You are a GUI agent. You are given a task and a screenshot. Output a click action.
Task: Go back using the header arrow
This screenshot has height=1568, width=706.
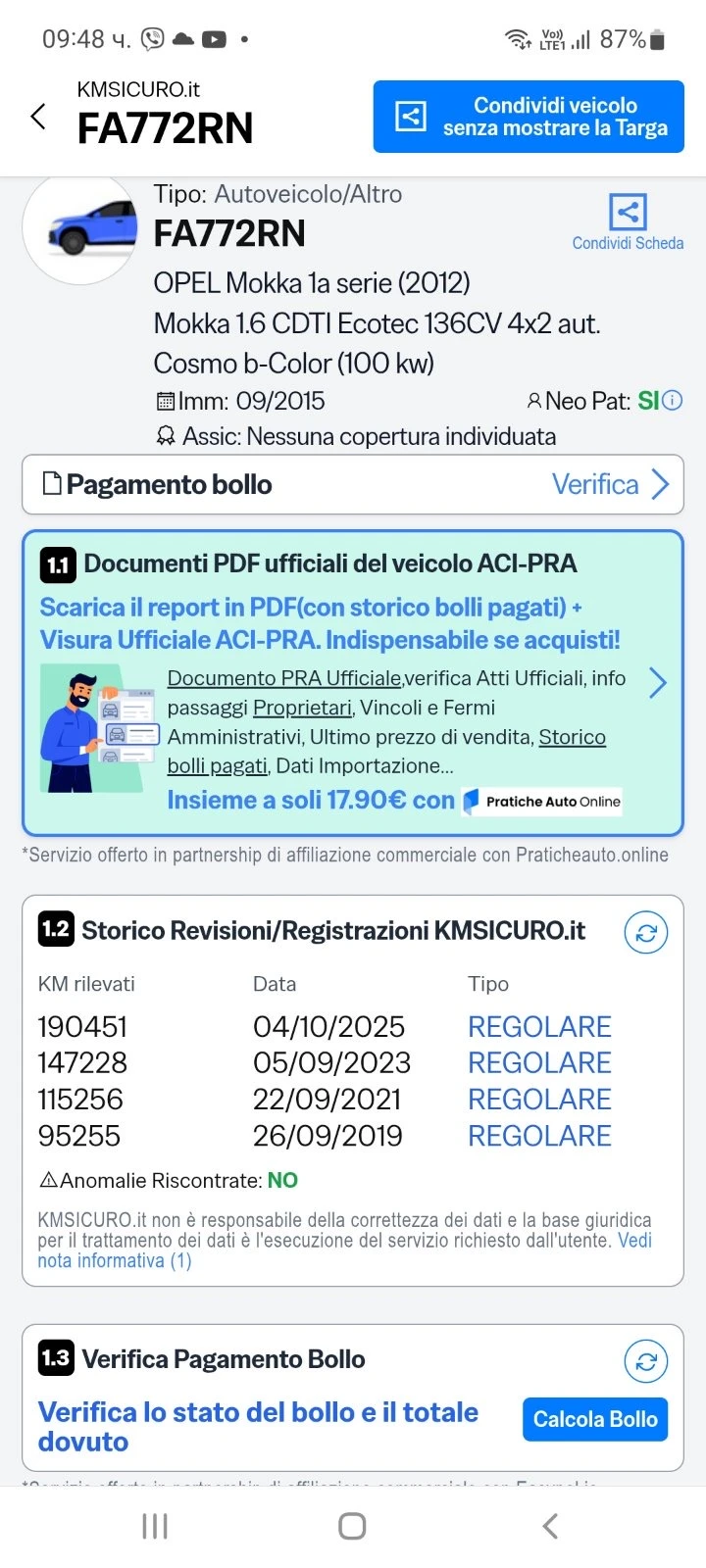[38, 117]
